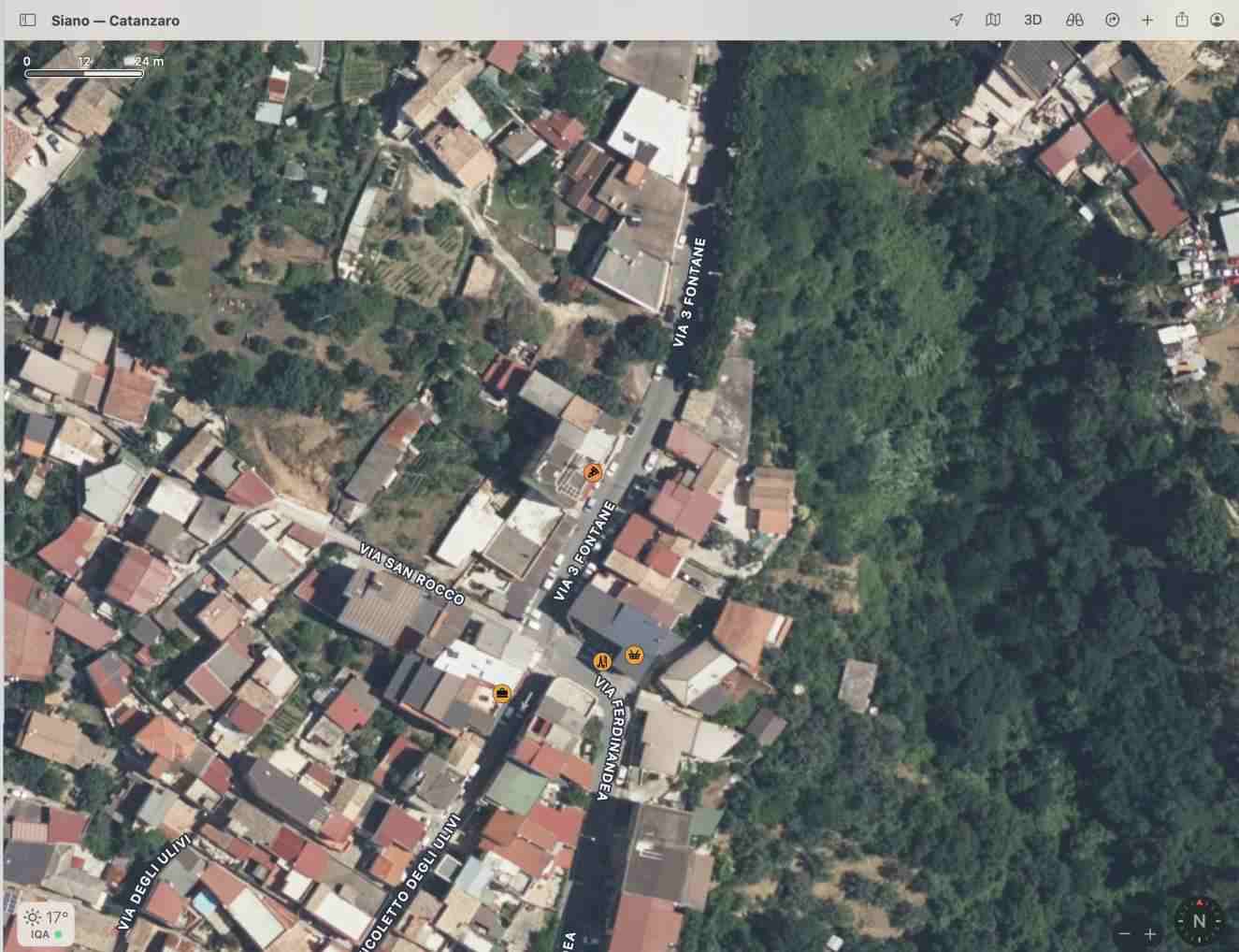Select the fork and knife restaurant marker

point(602,660)
